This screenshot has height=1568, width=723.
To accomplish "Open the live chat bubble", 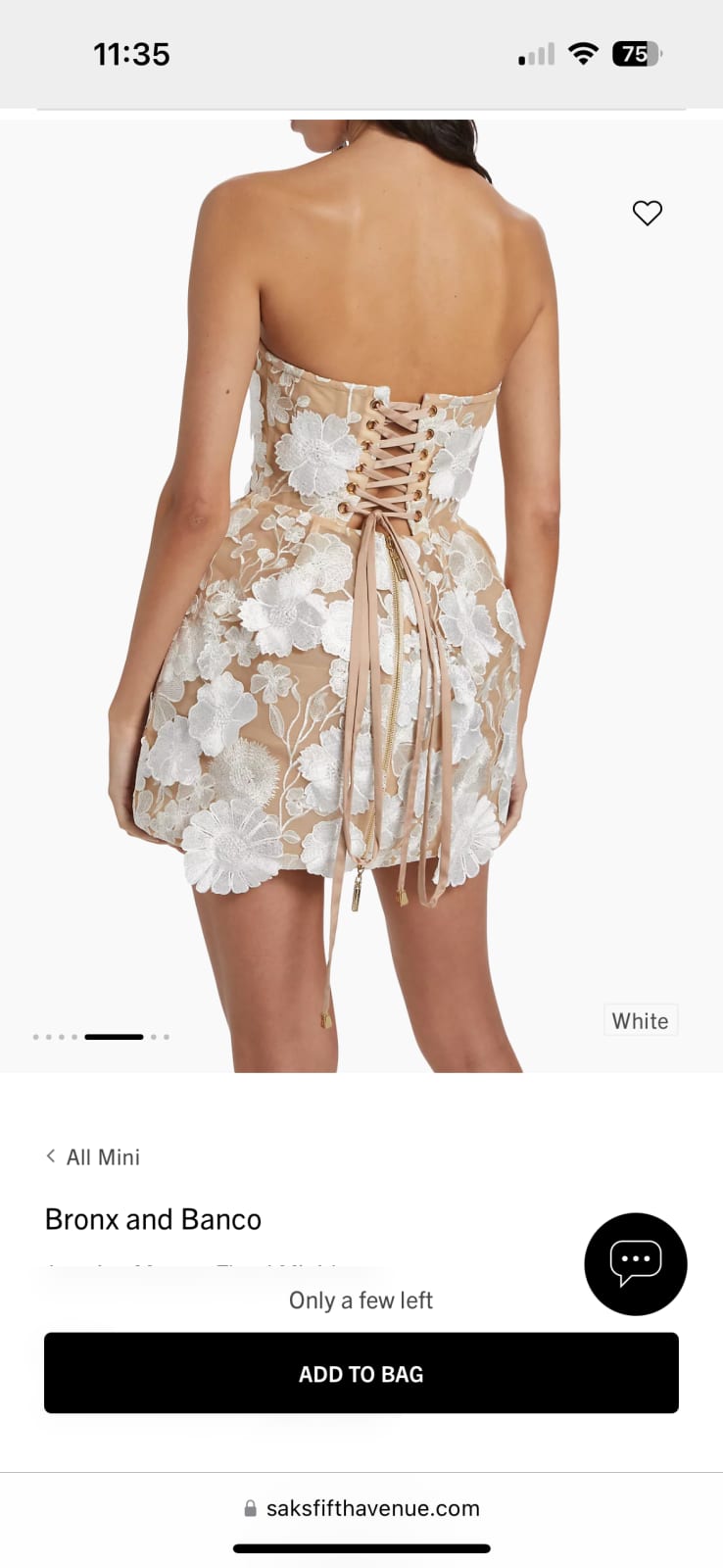I will click(636, 1263).
